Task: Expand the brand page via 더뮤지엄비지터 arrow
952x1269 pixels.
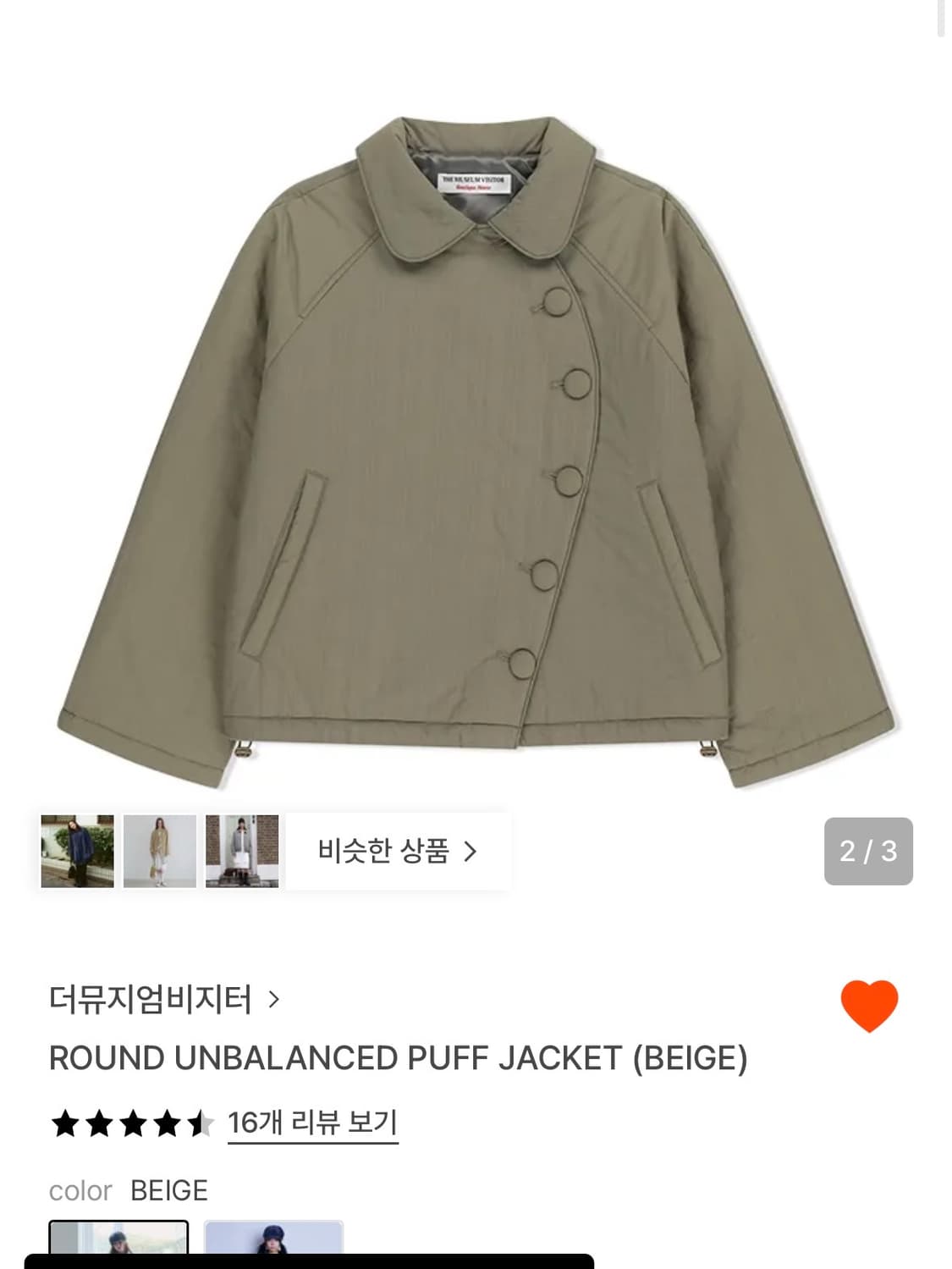Action: pyautogui.click(x=275, y=999)
